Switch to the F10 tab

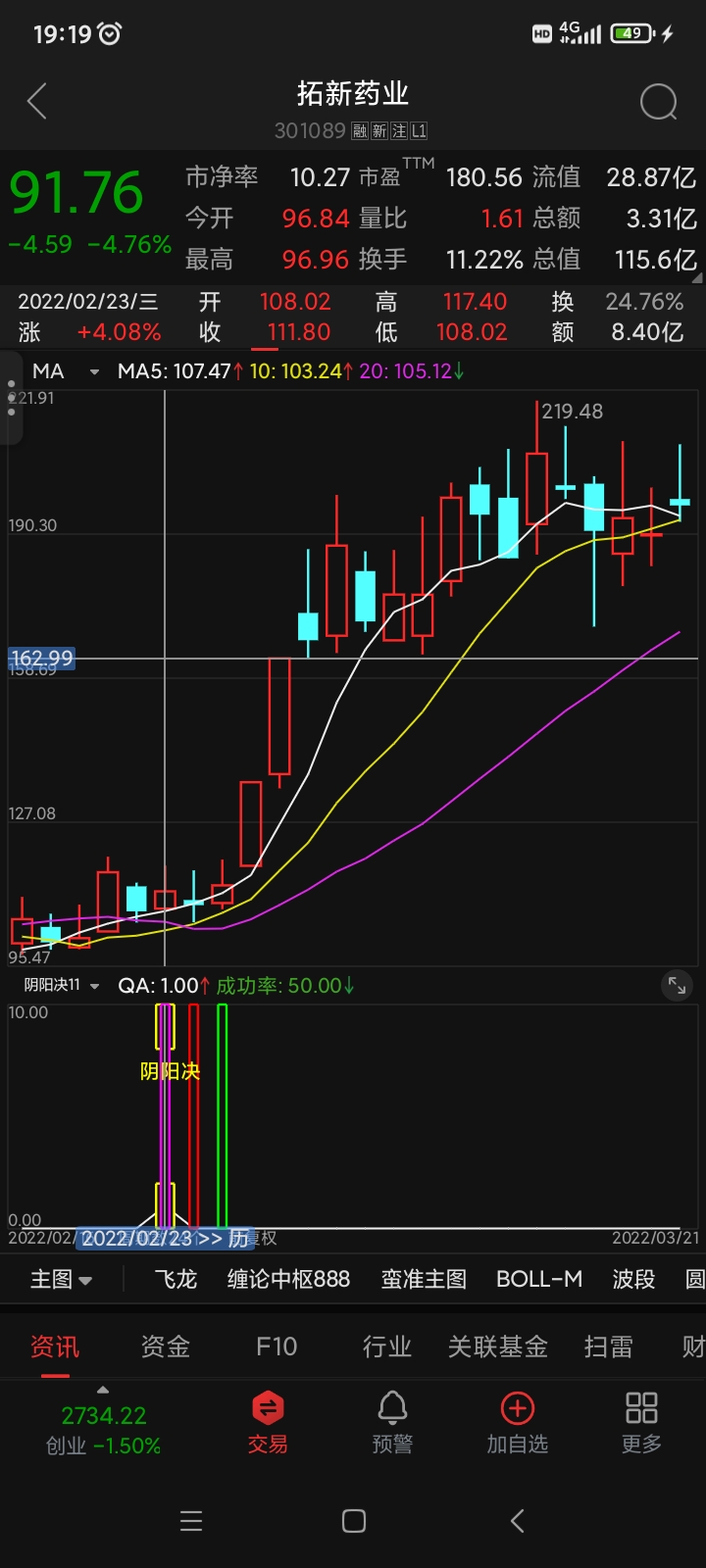pyautogui.click(x=277, y=1347)
